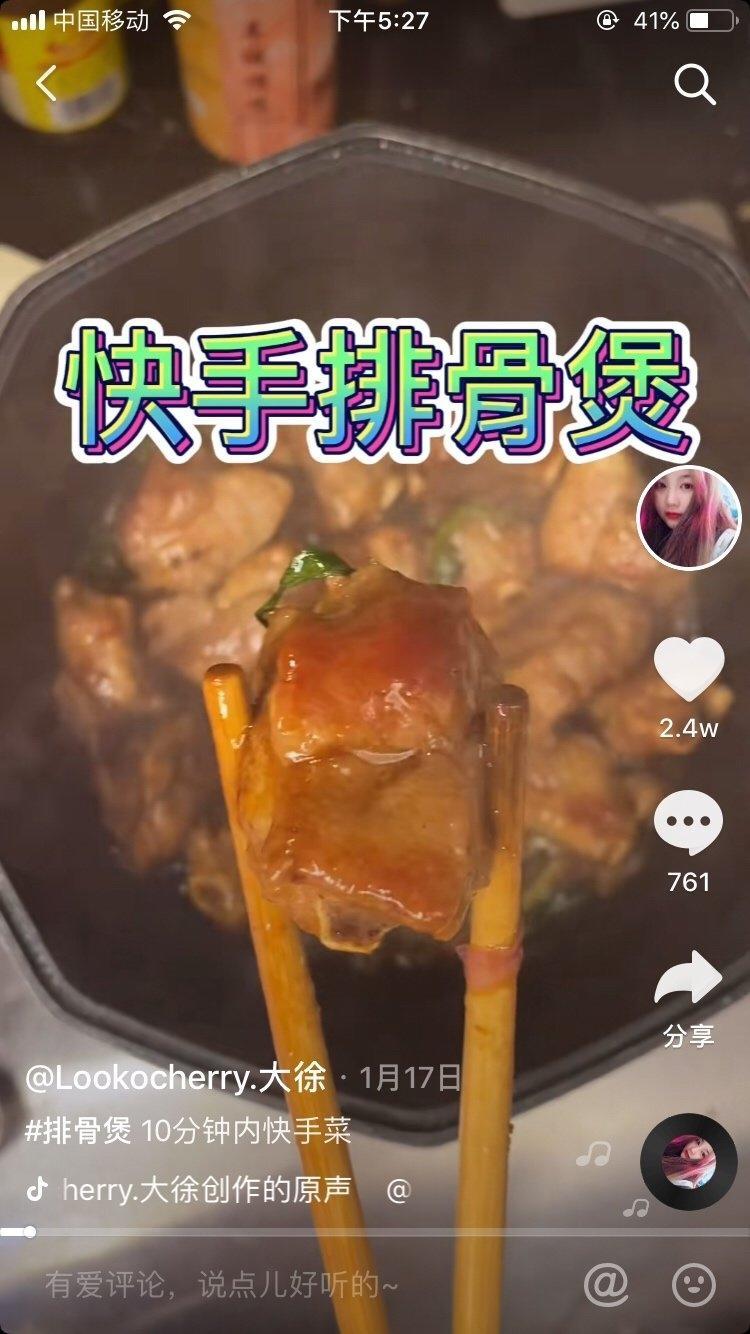
Task: Share this video via 分享 arrow
Action: (688, 980)
